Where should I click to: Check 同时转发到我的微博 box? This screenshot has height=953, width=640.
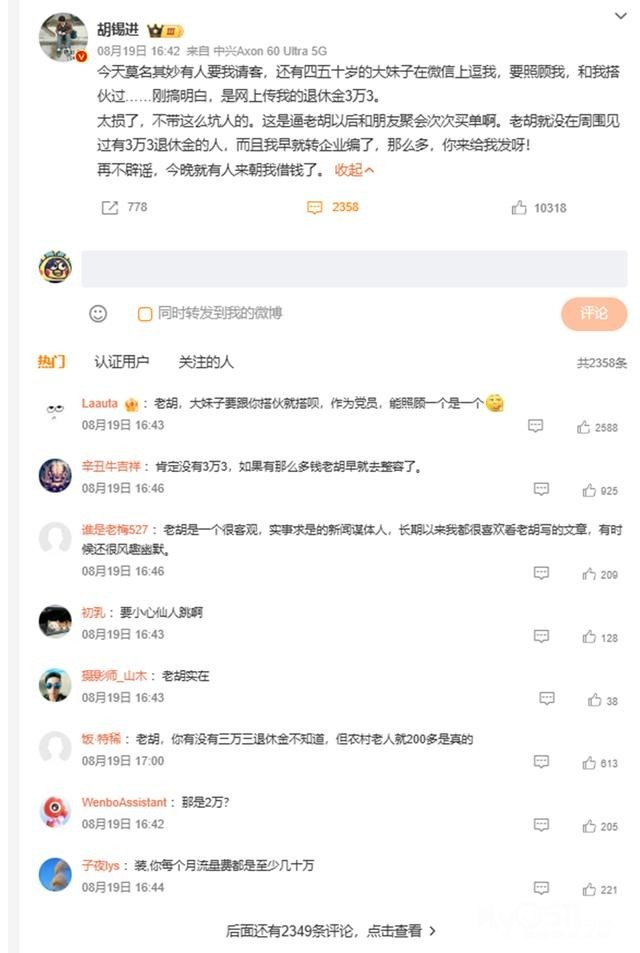pyautogui.click(x=145, y=314)
